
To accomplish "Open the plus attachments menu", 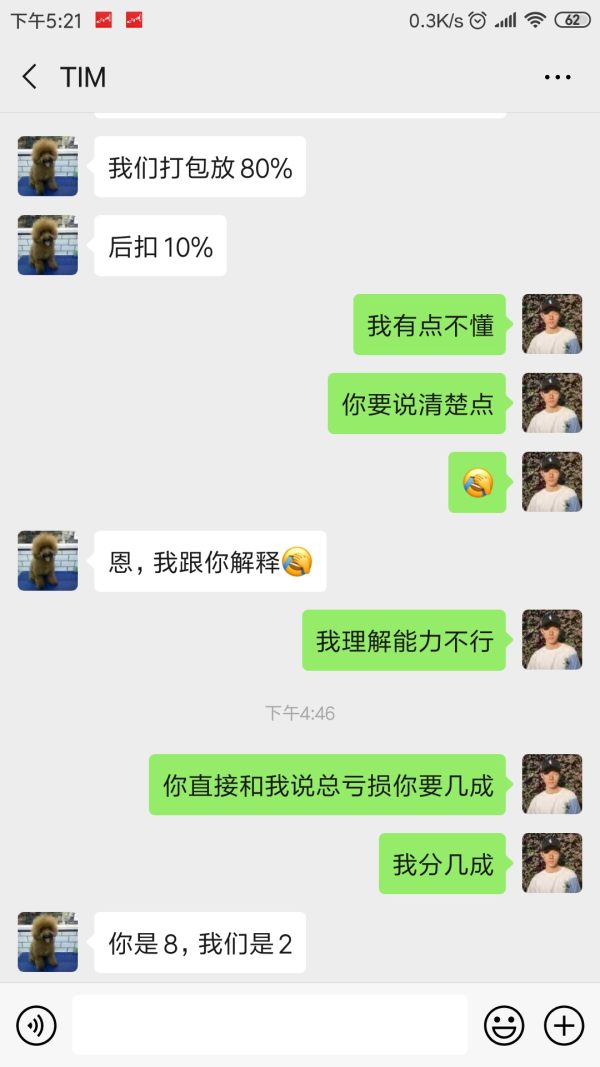I will coord(564,1025).
